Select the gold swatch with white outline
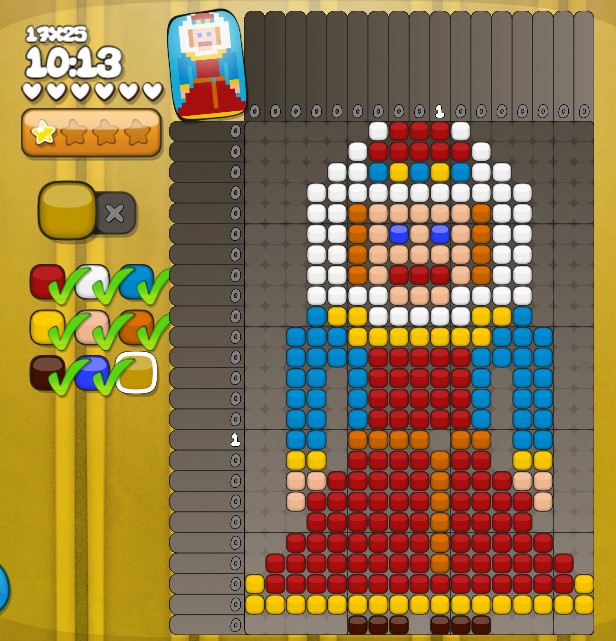Screen dimensions: 616x641 pyautogui.click(x=136, y=372)
